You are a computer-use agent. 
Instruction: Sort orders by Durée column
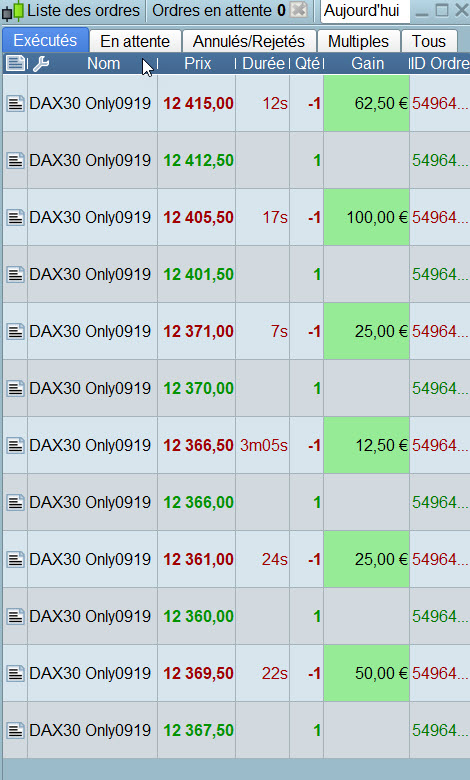[x=264, y=64]
